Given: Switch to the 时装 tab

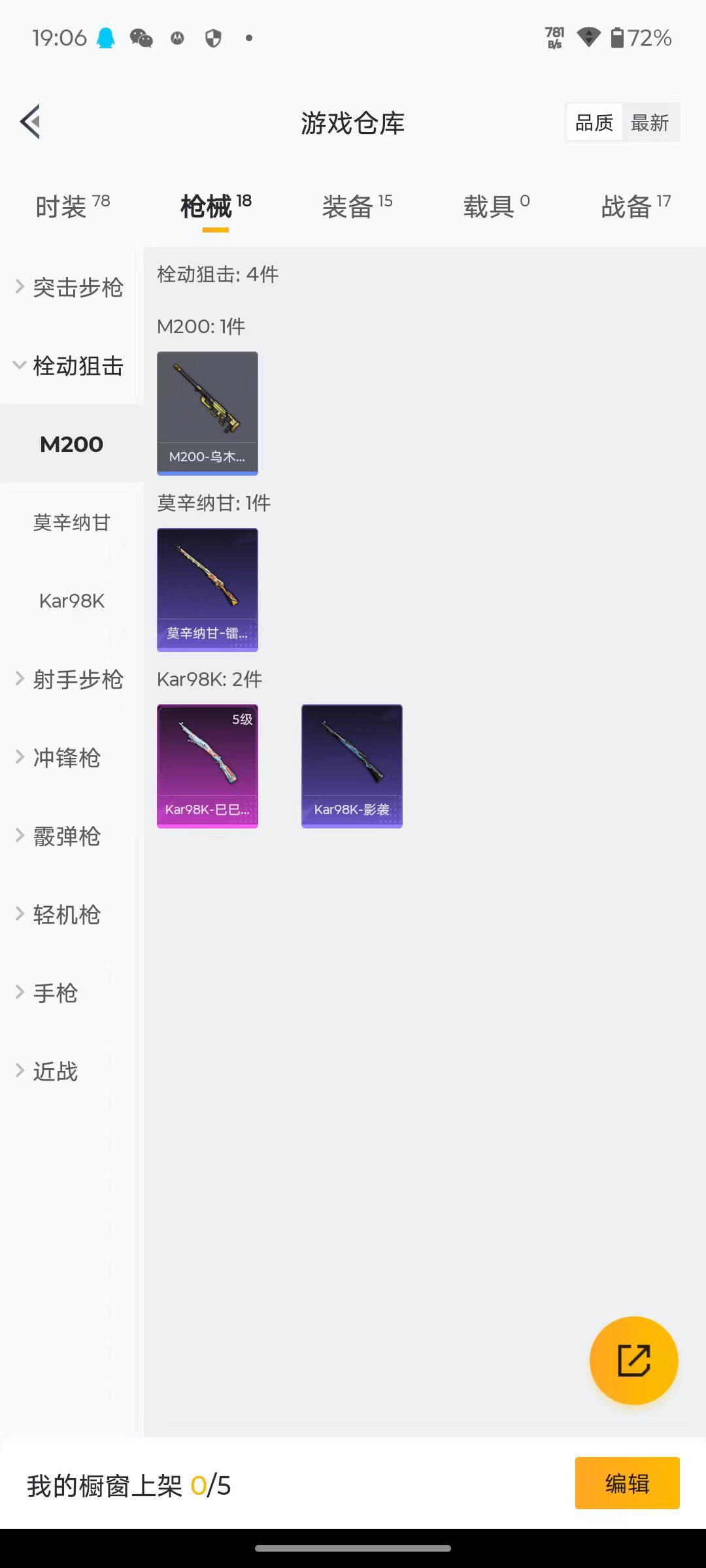Looking at the screenshot, I should click(x=72, y=207).
